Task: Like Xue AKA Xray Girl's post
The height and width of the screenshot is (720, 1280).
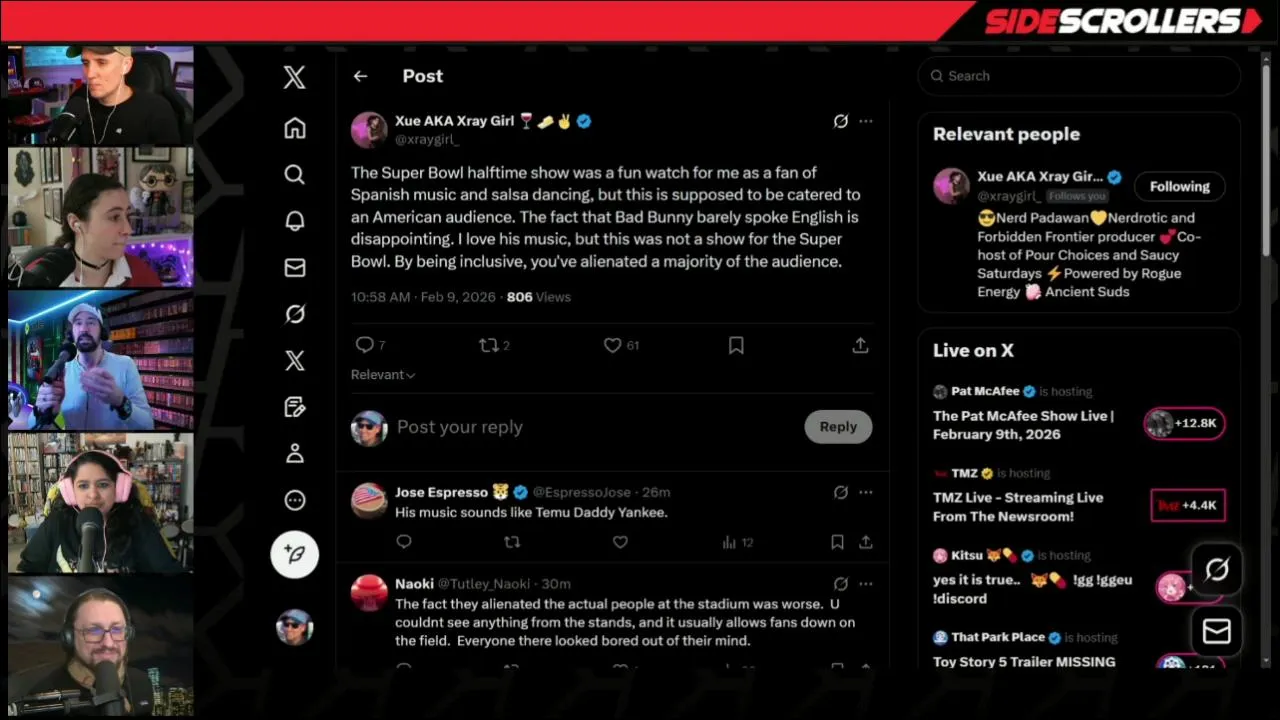Action: pyautogui.click(x=613, y=345)
